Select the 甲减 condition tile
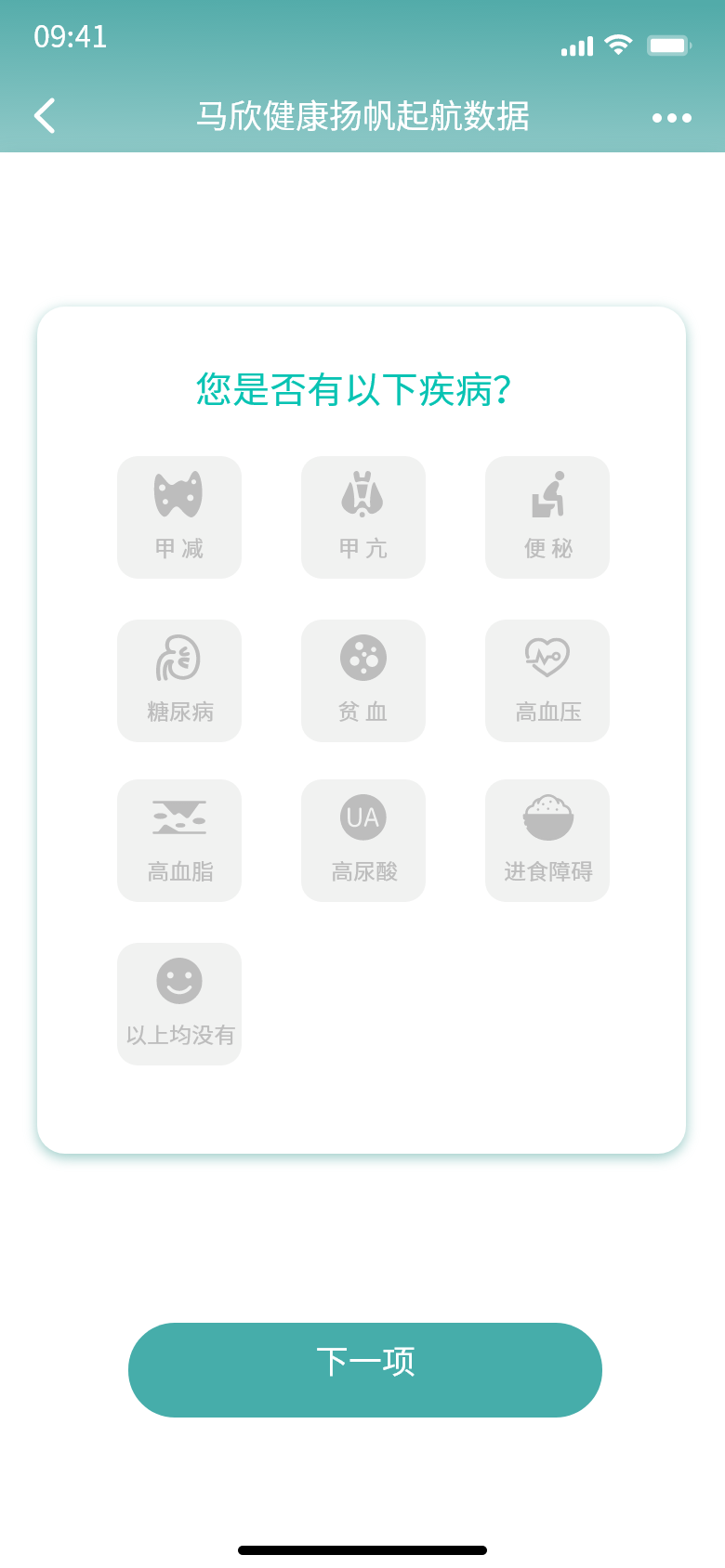The image size is (725, 1568). (x=179, y=517)
